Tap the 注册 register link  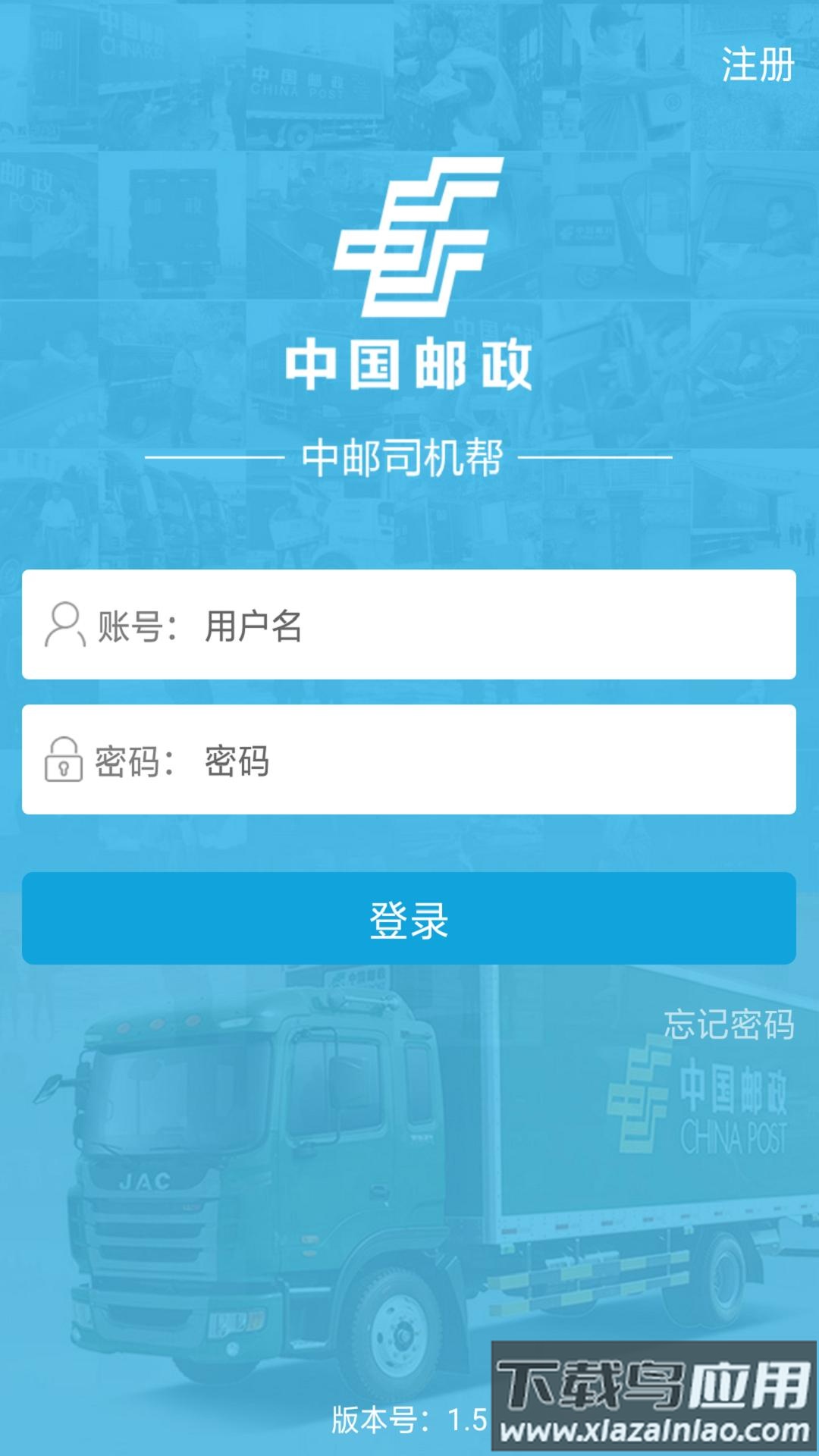(x=757, y=65)
